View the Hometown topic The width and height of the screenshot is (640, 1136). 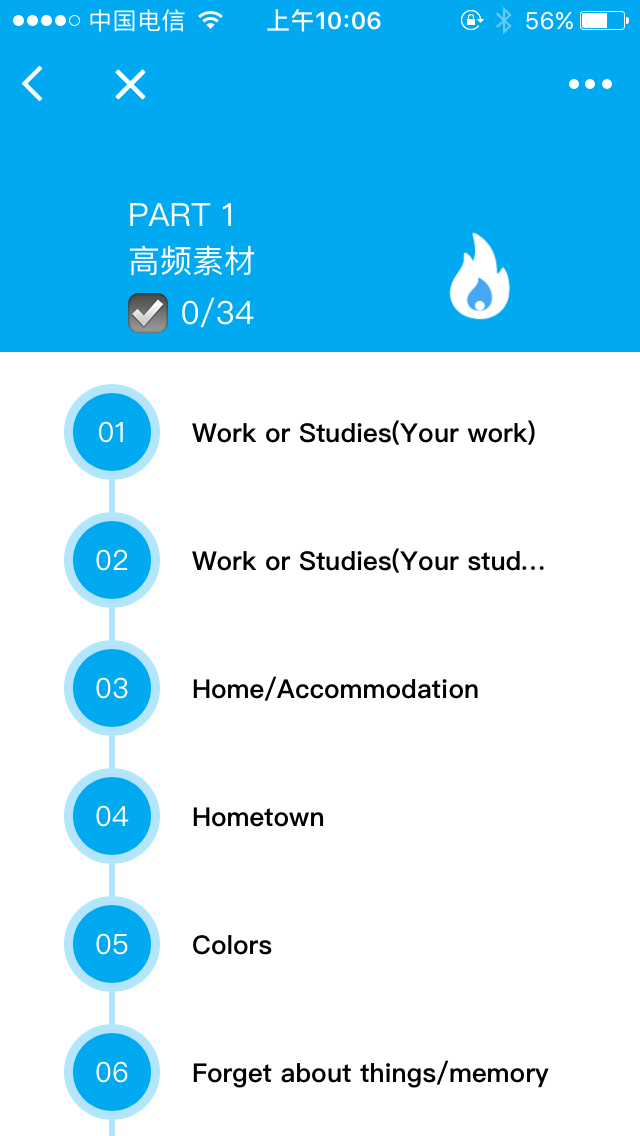point(258,817)
